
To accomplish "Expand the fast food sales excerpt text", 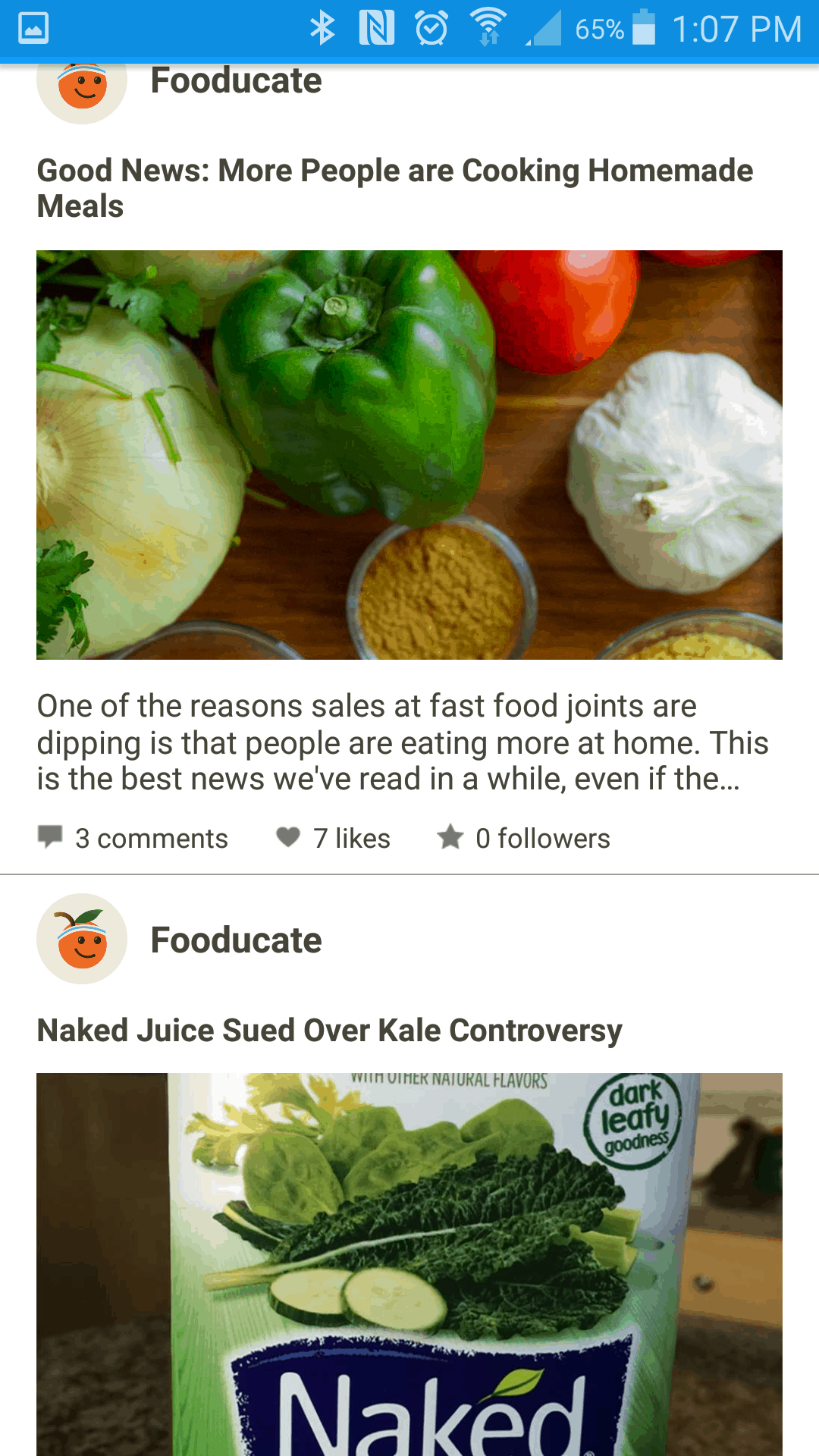I will (x=402, y=742).
